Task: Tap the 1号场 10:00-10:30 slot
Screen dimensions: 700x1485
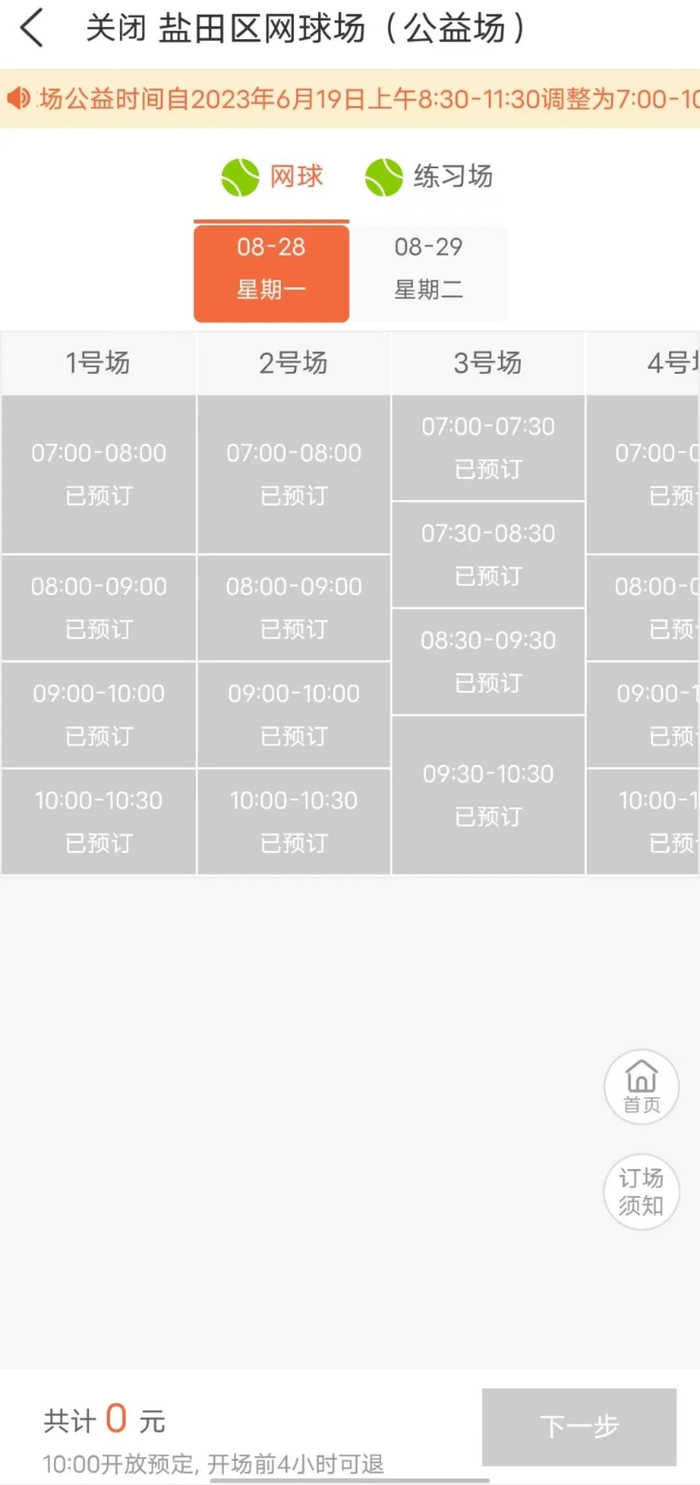Action: pos(98,821)
